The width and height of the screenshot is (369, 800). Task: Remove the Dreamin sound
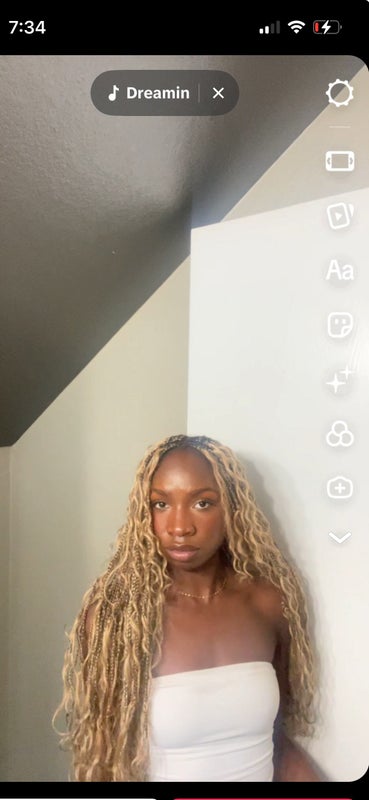[218, 93]
